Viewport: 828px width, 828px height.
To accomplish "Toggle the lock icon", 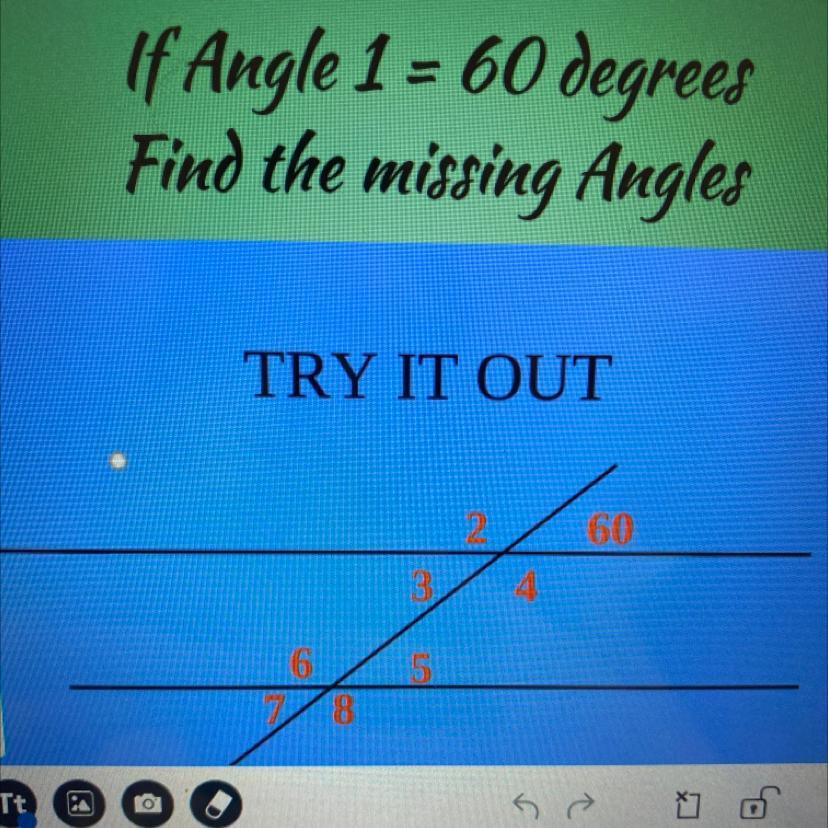I will pyautogui.click(x=758, y=802).
